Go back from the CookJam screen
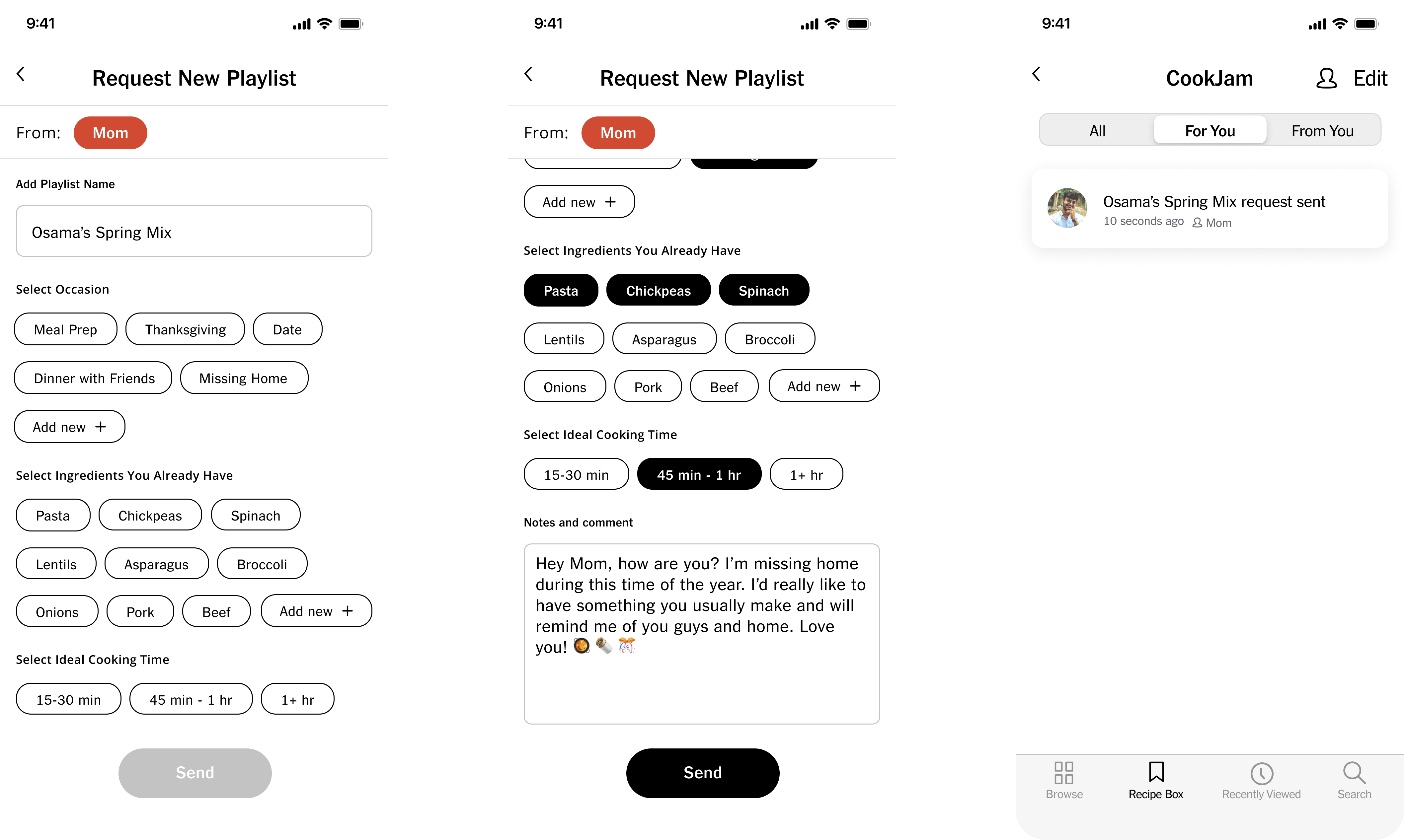Viewport: 1404px width, 840px height. point(1036,74)
